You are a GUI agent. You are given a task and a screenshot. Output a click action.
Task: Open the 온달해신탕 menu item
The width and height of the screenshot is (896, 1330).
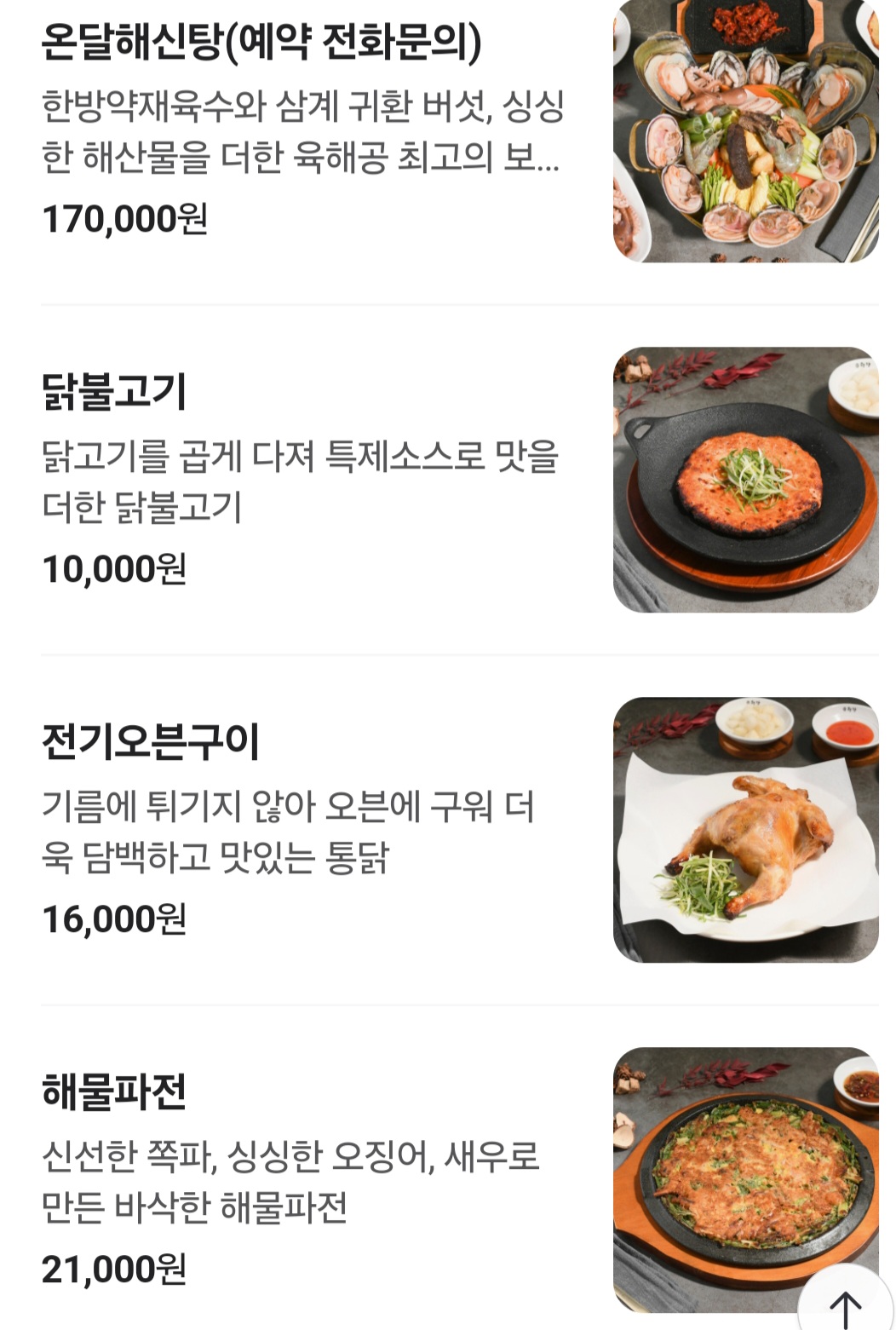point(261,43)
